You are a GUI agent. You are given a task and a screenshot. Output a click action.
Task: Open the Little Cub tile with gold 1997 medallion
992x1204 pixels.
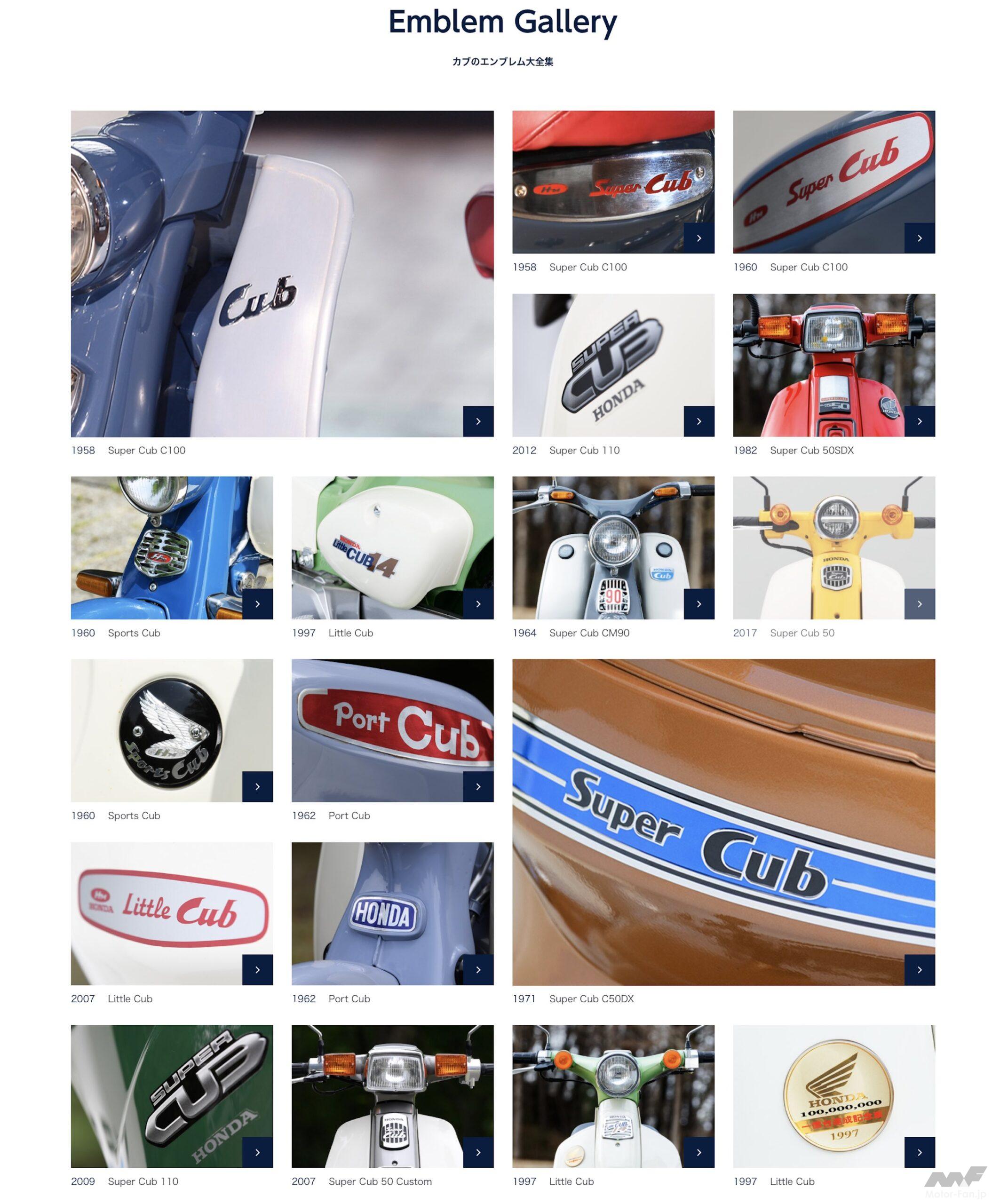[833, 1095]
